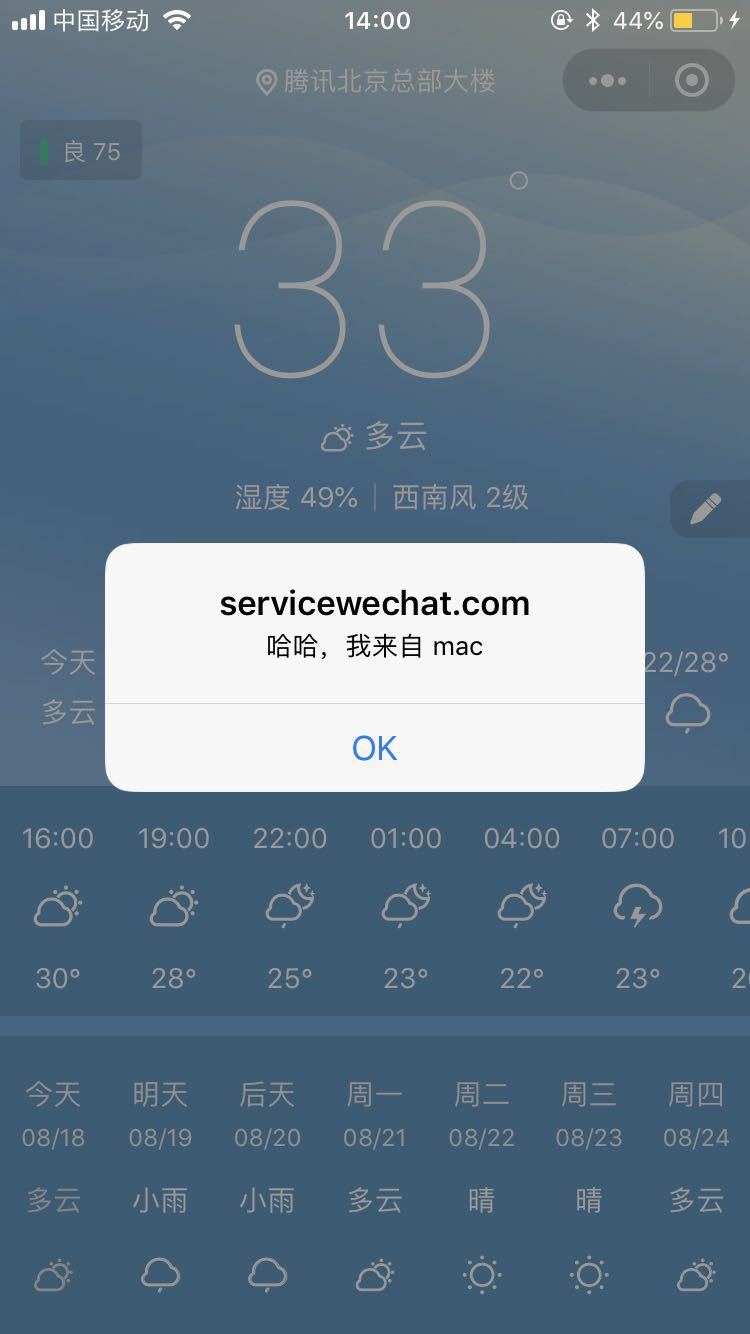Change location from 腾讯北京总部大楼
This screenshot has height=1334, width=750.
(x=377, y=81)
